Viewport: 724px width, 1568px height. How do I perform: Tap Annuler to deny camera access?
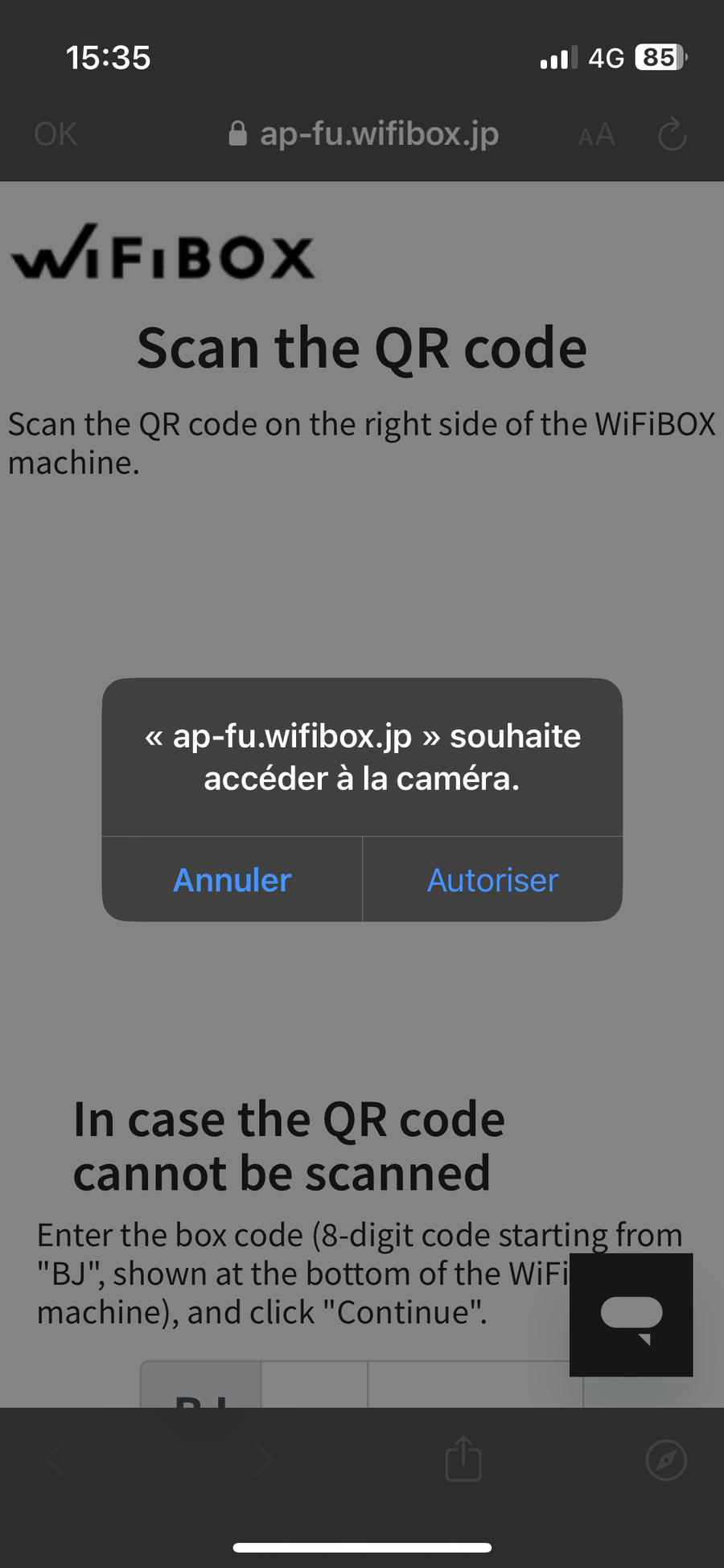(232, 879)
